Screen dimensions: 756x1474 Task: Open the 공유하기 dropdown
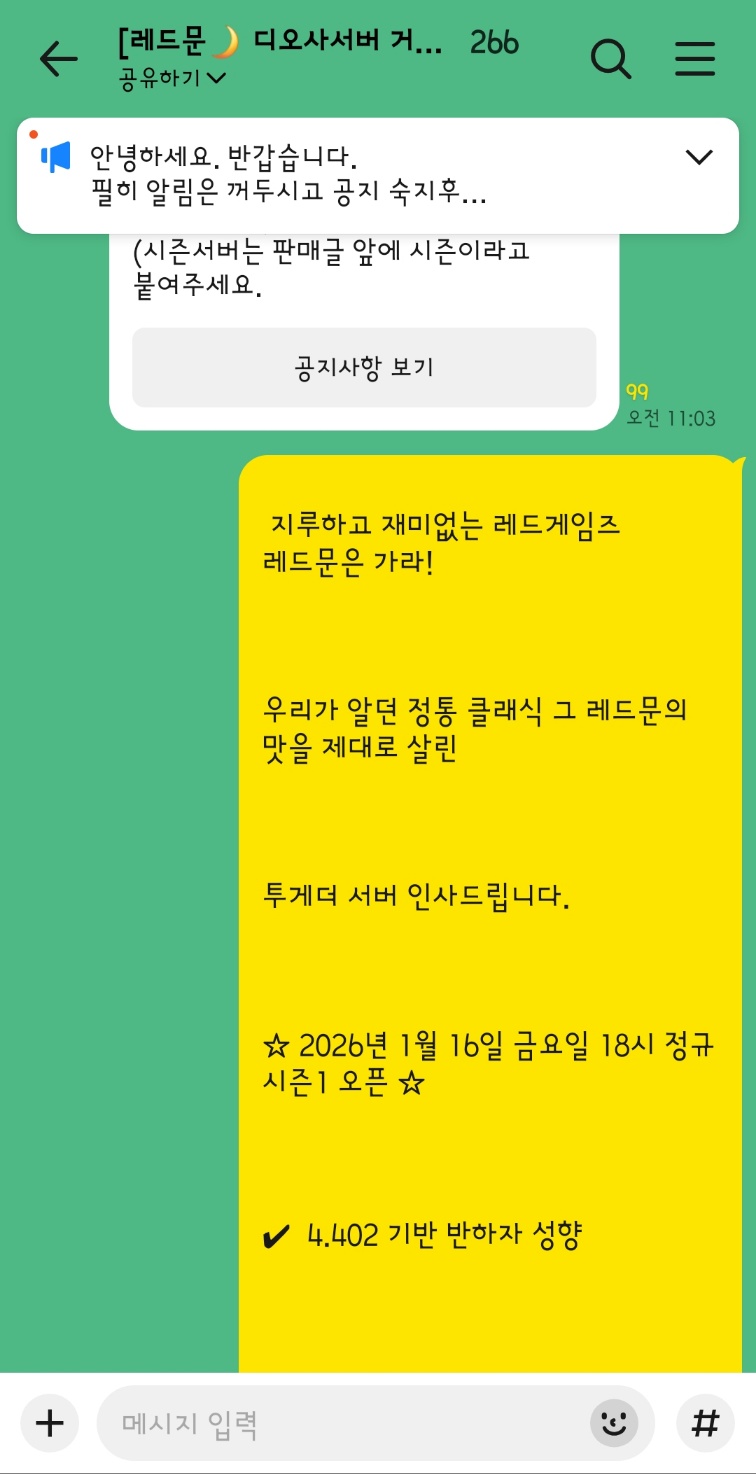171,78
